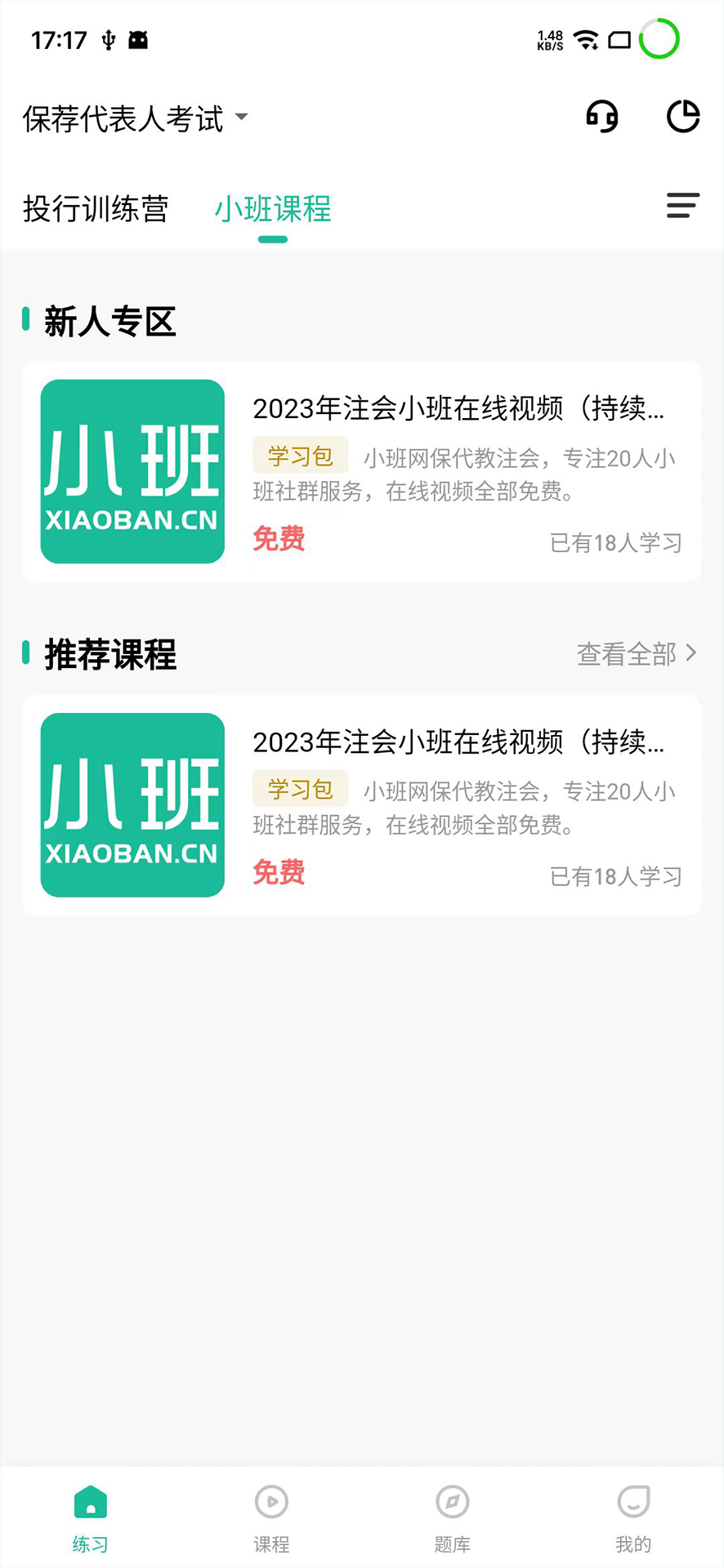Click the 学习包 tag in 新人专区 card
The width and height of the screenshot is (724, 1568).
coord(300,455)
